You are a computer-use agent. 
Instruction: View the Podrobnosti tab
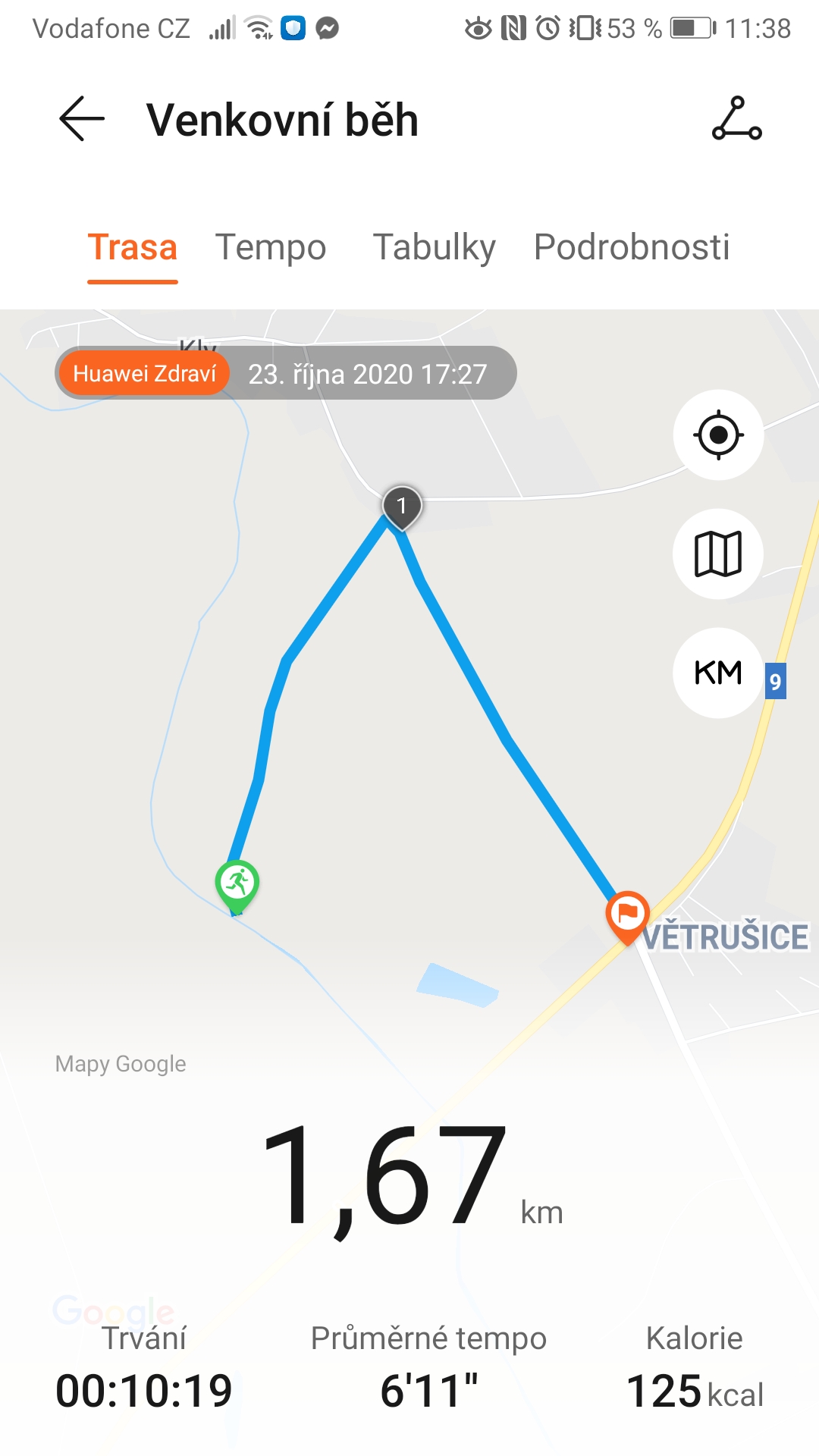point(632,247)
